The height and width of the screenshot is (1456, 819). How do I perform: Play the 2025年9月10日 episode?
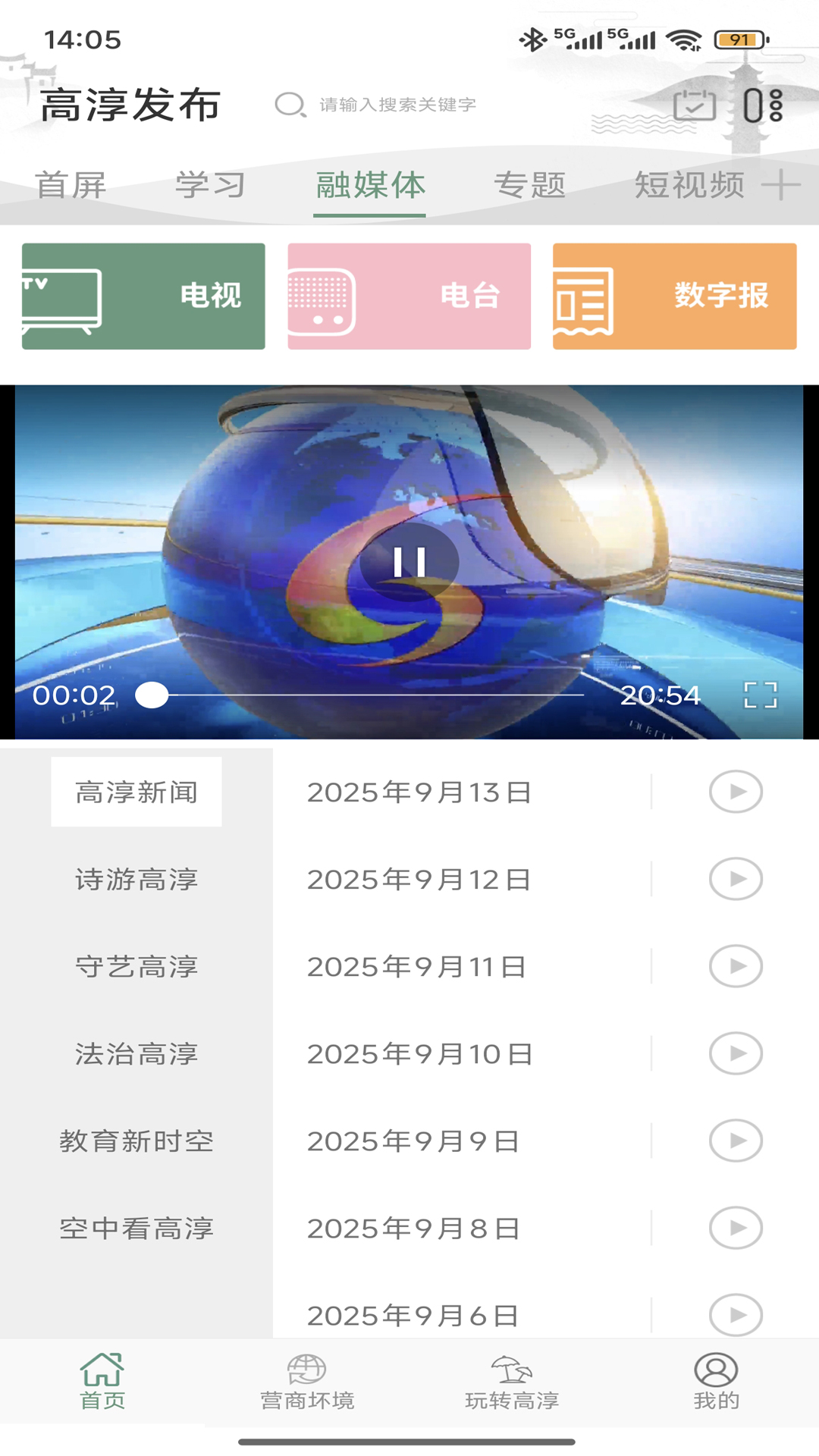click(734, 1053)
